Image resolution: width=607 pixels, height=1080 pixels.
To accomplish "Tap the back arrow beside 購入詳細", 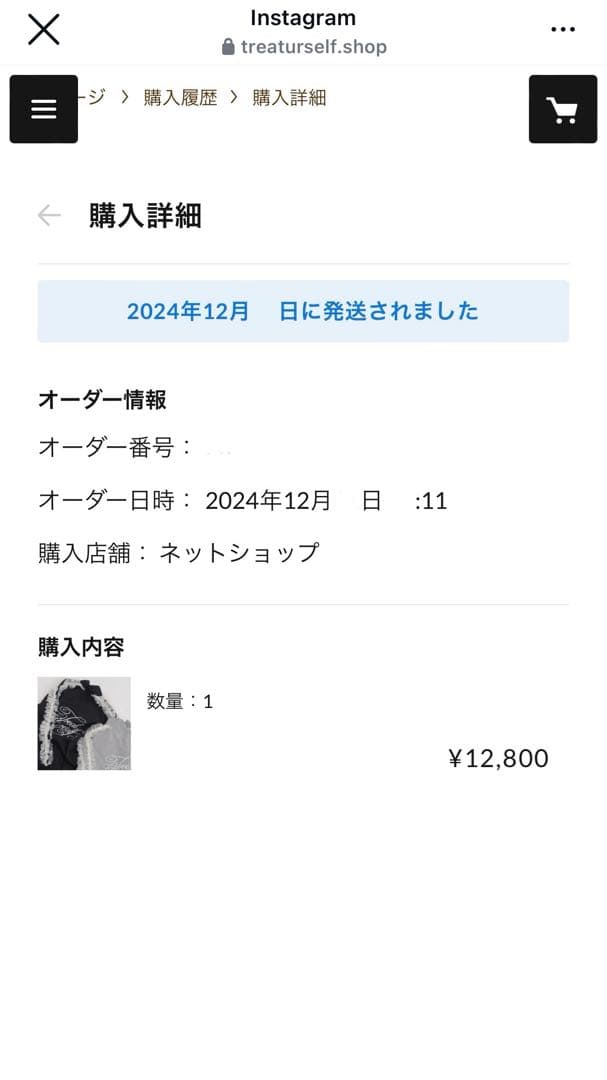I will (49, 215).
